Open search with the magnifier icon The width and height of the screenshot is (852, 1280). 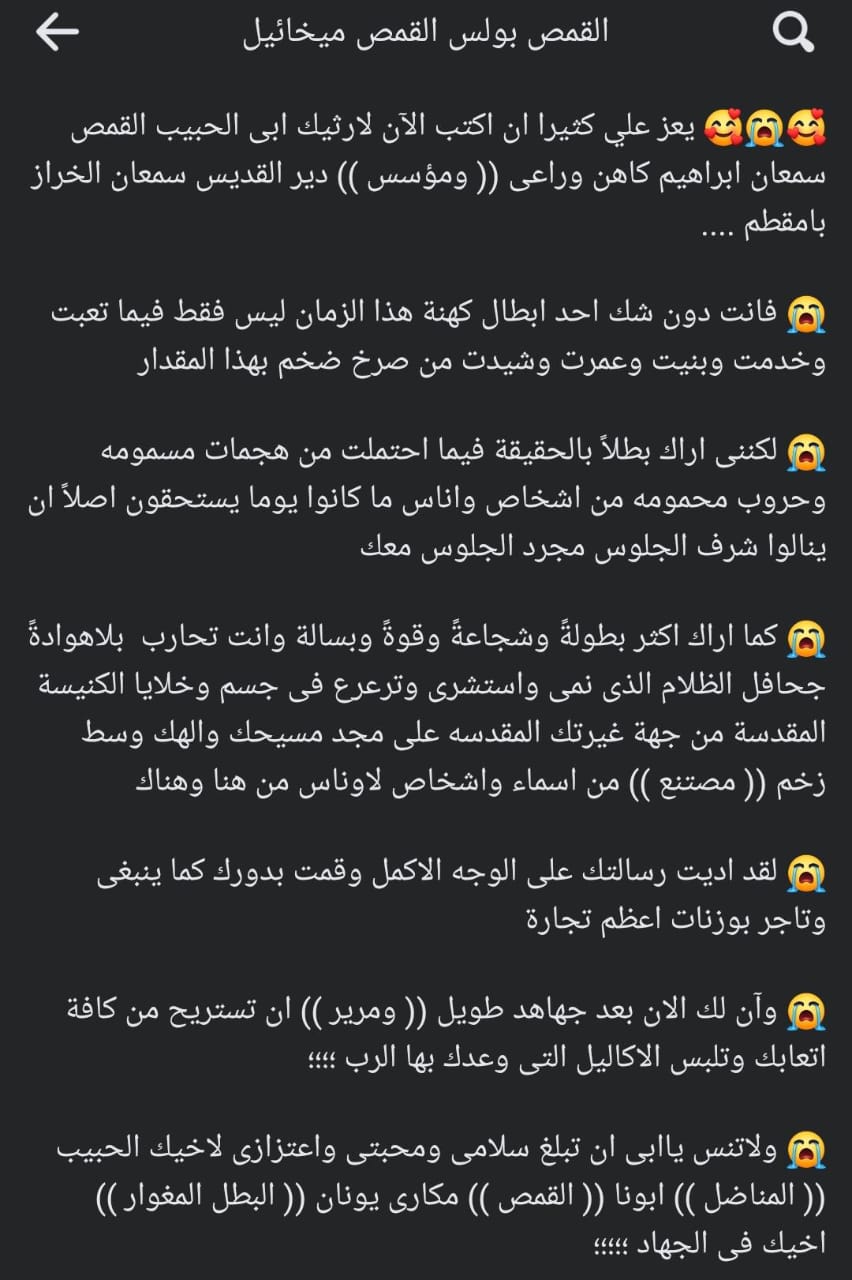tap(794, 34)
